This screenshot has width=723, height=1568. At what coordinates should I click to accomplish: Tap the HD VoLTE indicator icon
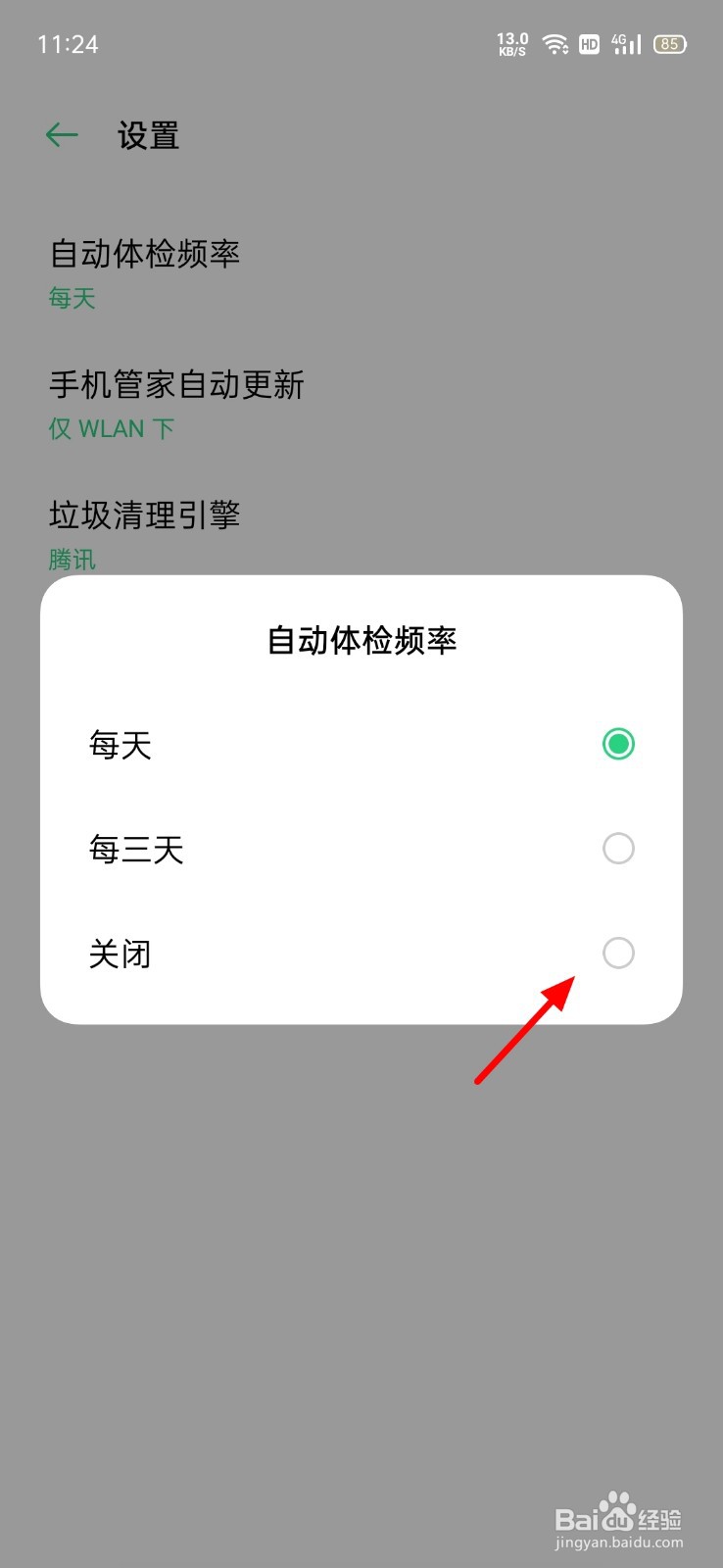click(x=589, y=44)
